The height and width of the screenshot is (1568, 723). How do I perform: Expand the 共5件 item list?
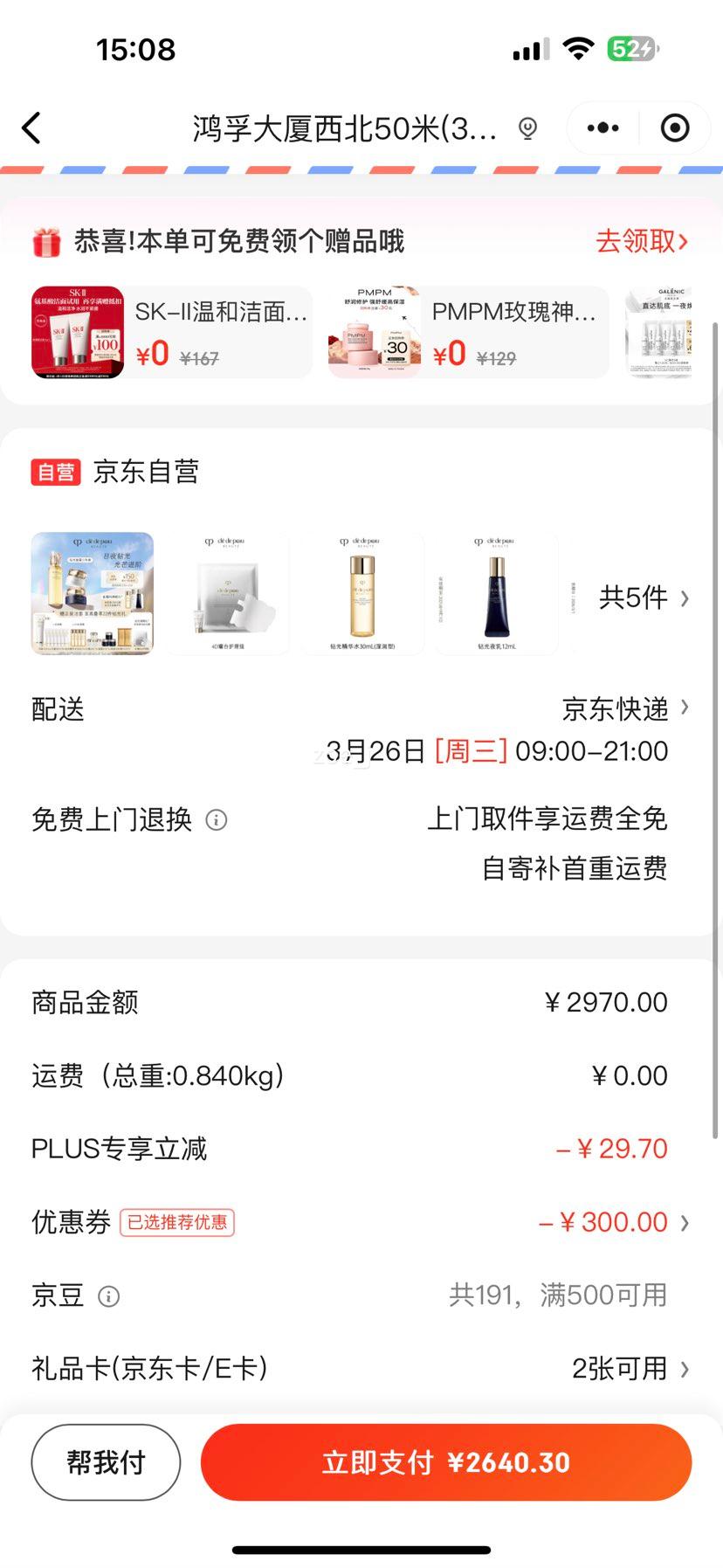[x=644, y=598]
